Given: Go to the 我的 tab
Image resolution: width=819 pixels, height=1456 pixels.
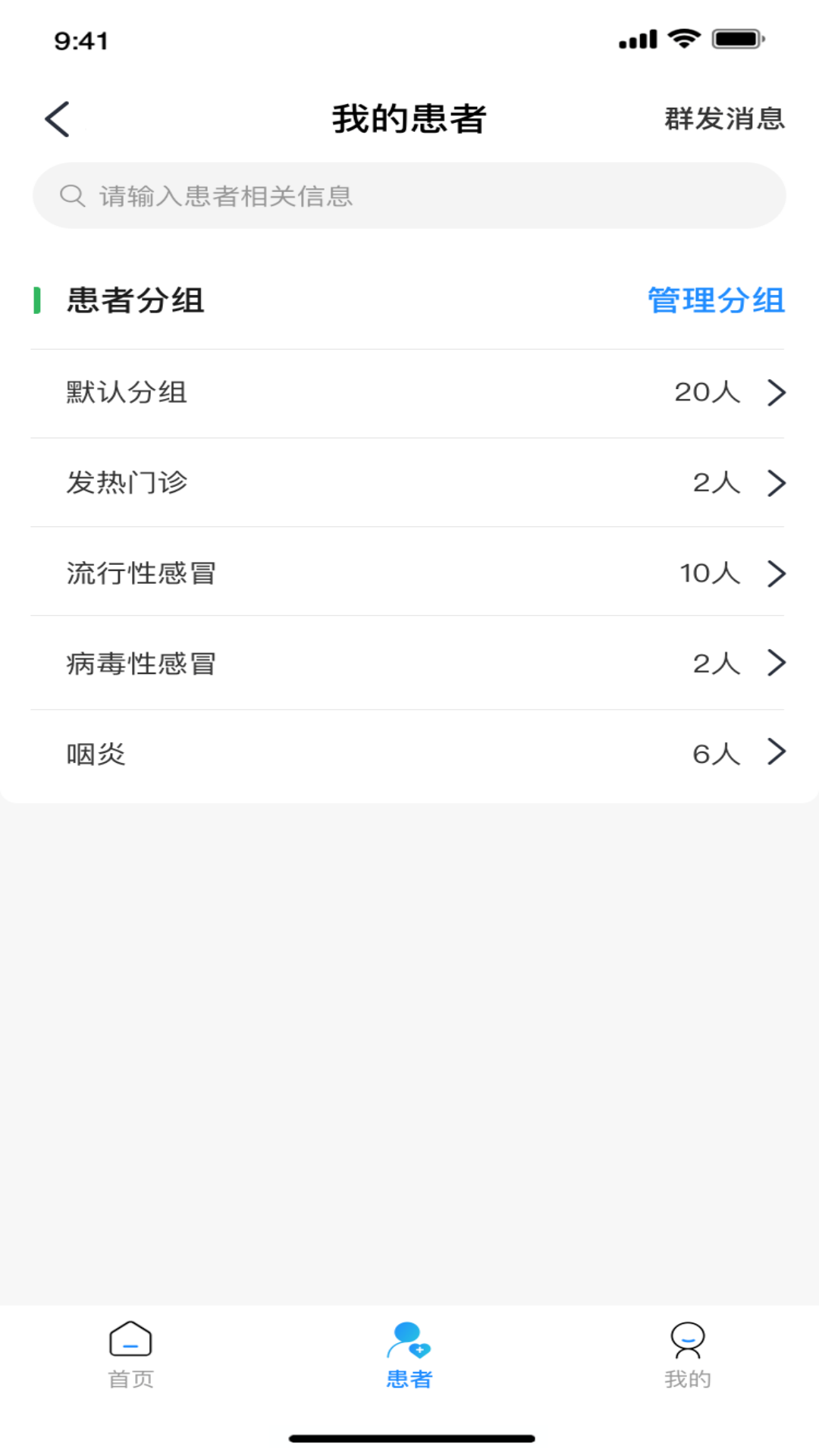Looking at the screenshot, I should [687, 1354].
